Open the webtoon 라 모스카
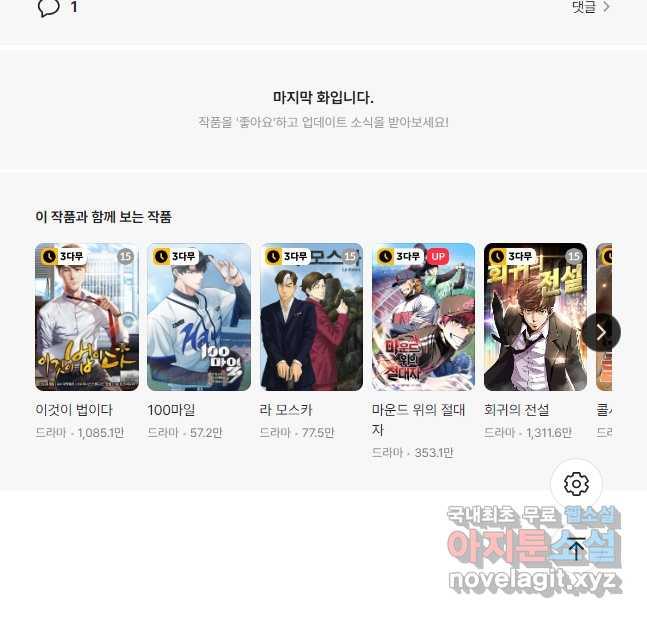This screenshot has width=647, height=618. coord(311,317)
